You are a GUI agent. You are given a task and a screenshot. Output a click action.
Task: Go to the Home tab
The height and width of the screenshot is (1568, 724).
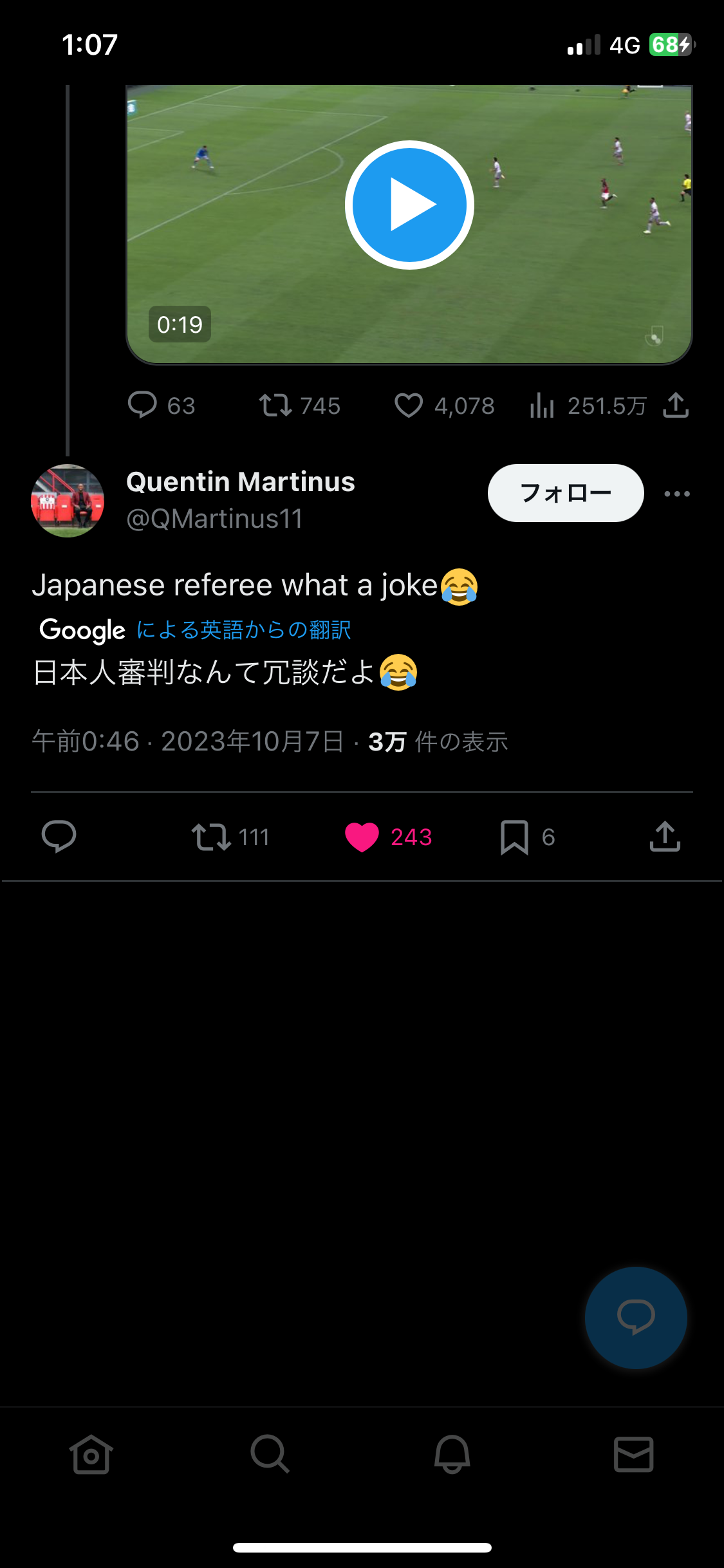91,1454
